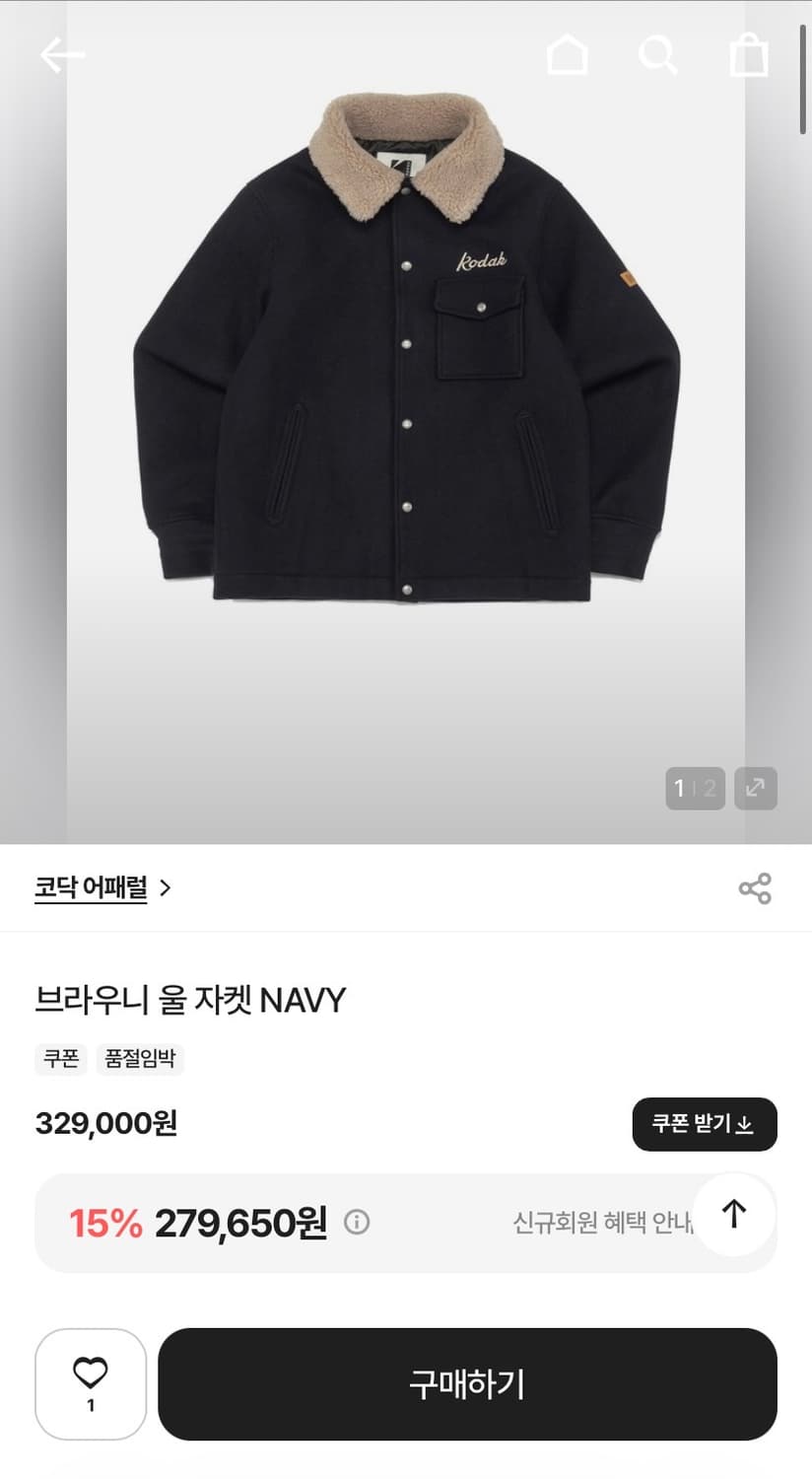Expand the 코닥 어패럴 brand page

(x=166, y=887)
